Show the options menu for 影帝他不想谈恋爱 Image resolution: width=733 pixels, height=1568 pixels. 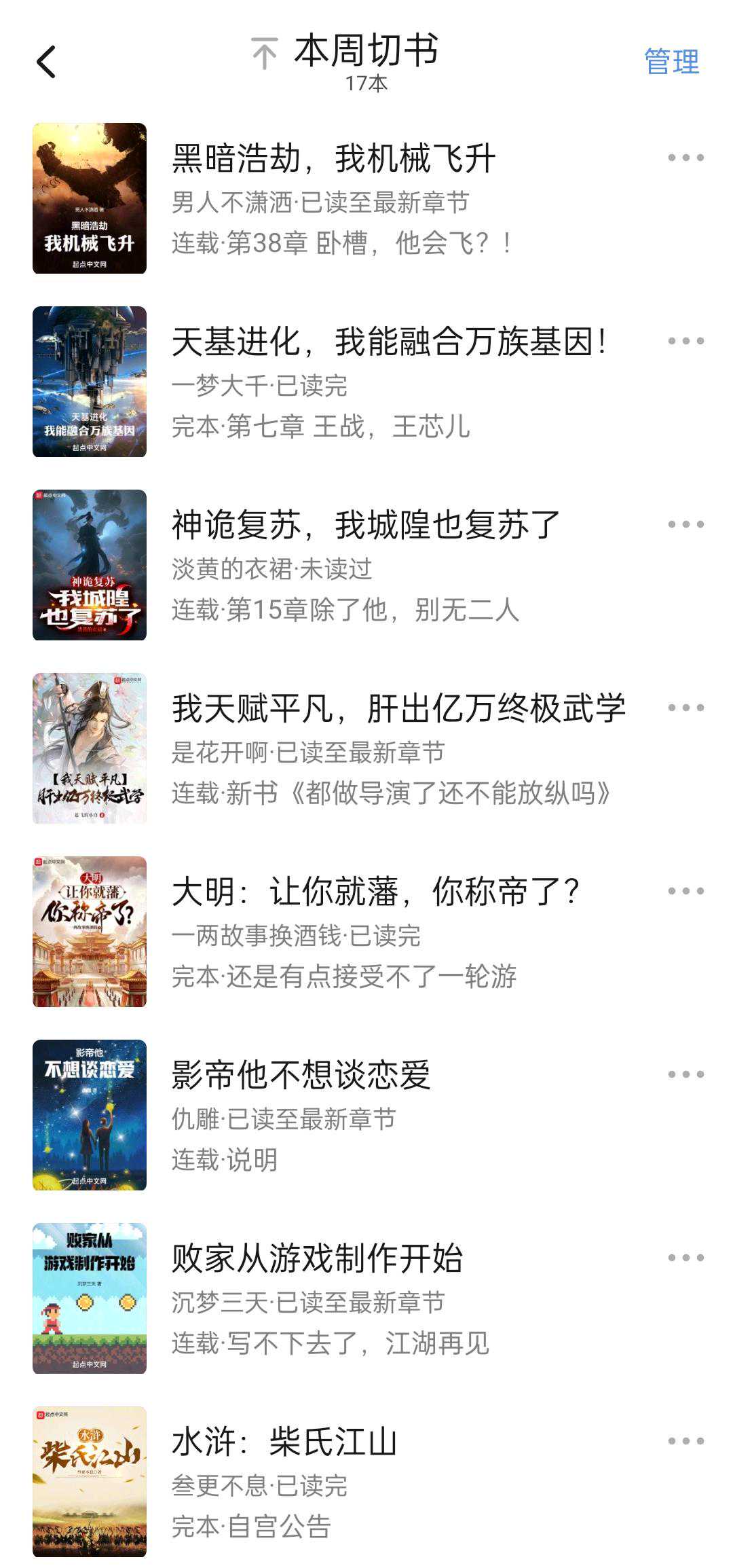point(685,1074)
